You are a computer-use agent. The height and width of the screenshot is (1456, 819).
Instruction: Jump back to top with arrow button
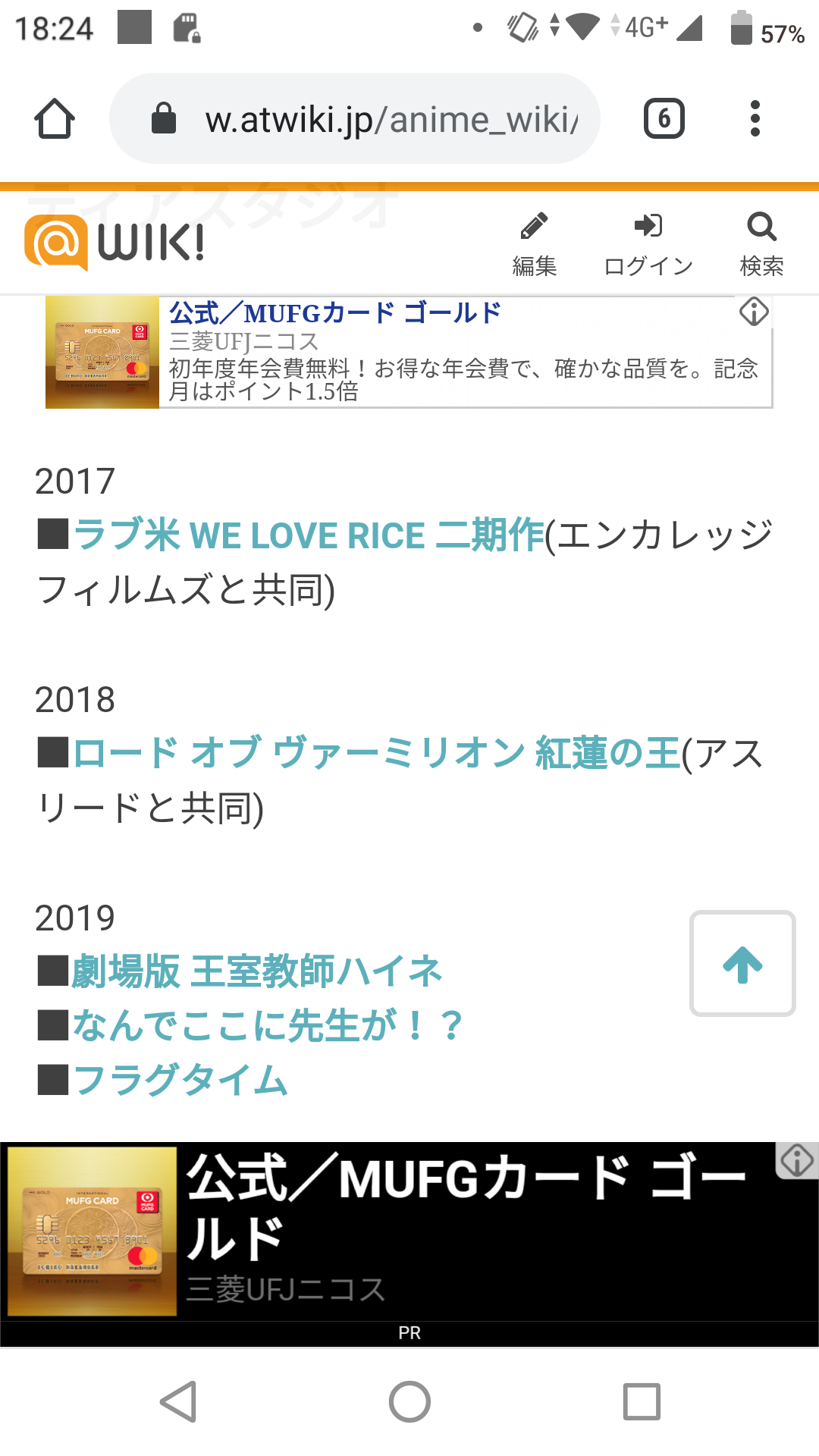[x=742, y=963]
